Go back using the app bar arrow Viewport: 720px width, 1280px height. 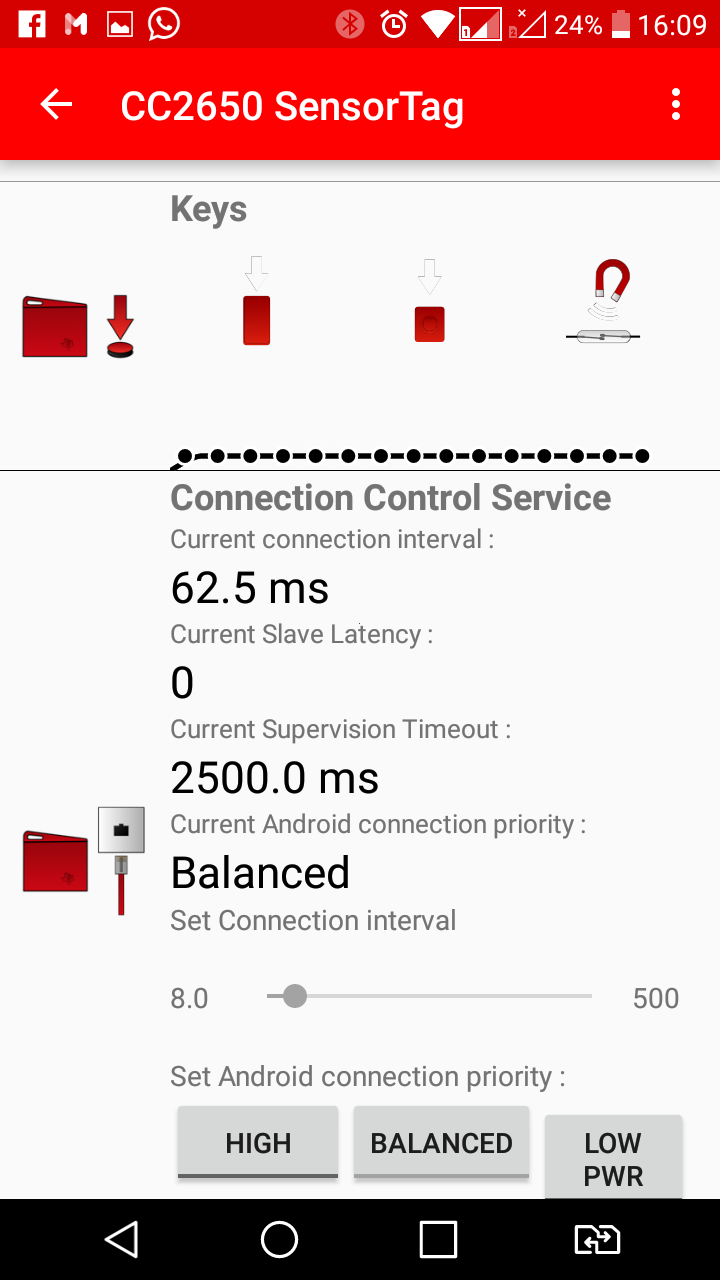(56, 105)
